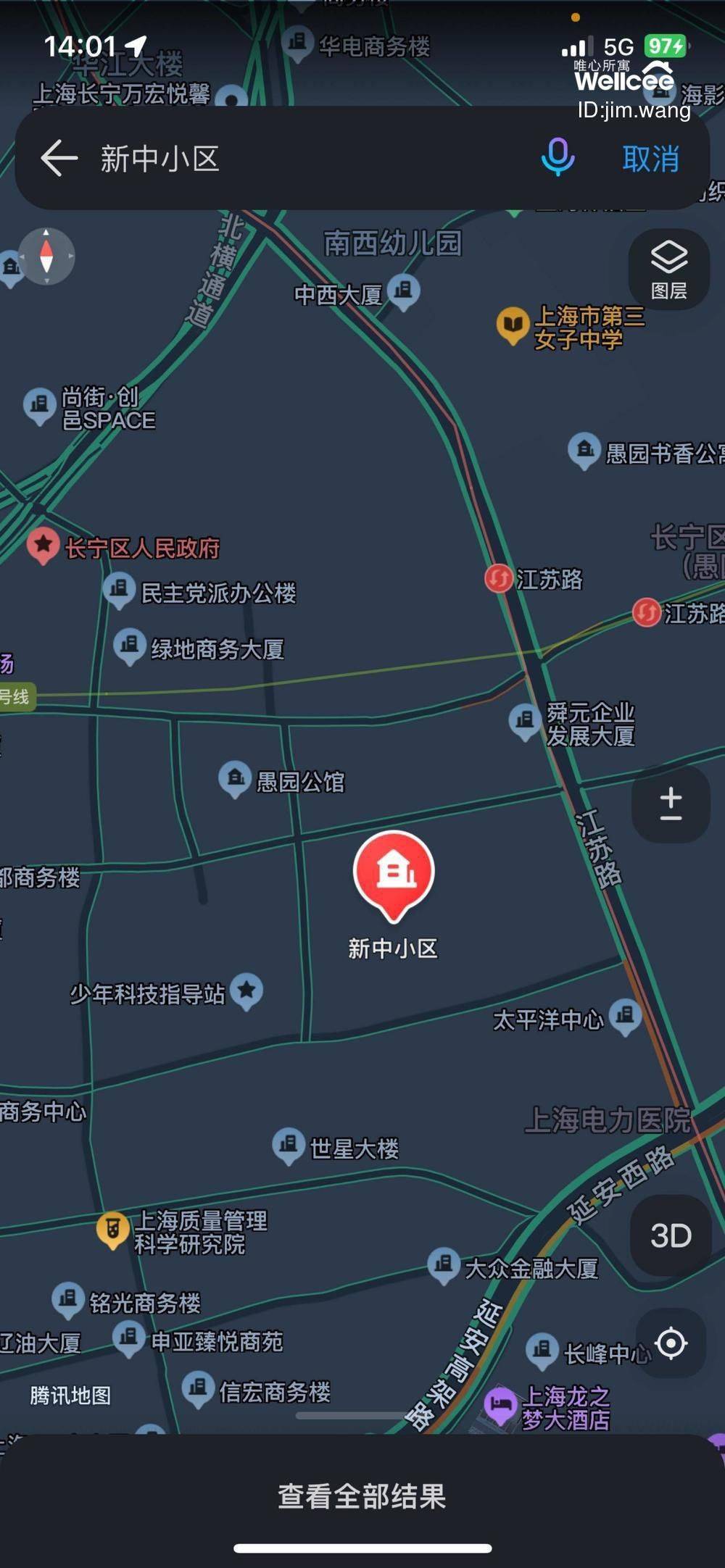
Task: Open the 愚园公馆 building marker
Action: coord(234,778)
